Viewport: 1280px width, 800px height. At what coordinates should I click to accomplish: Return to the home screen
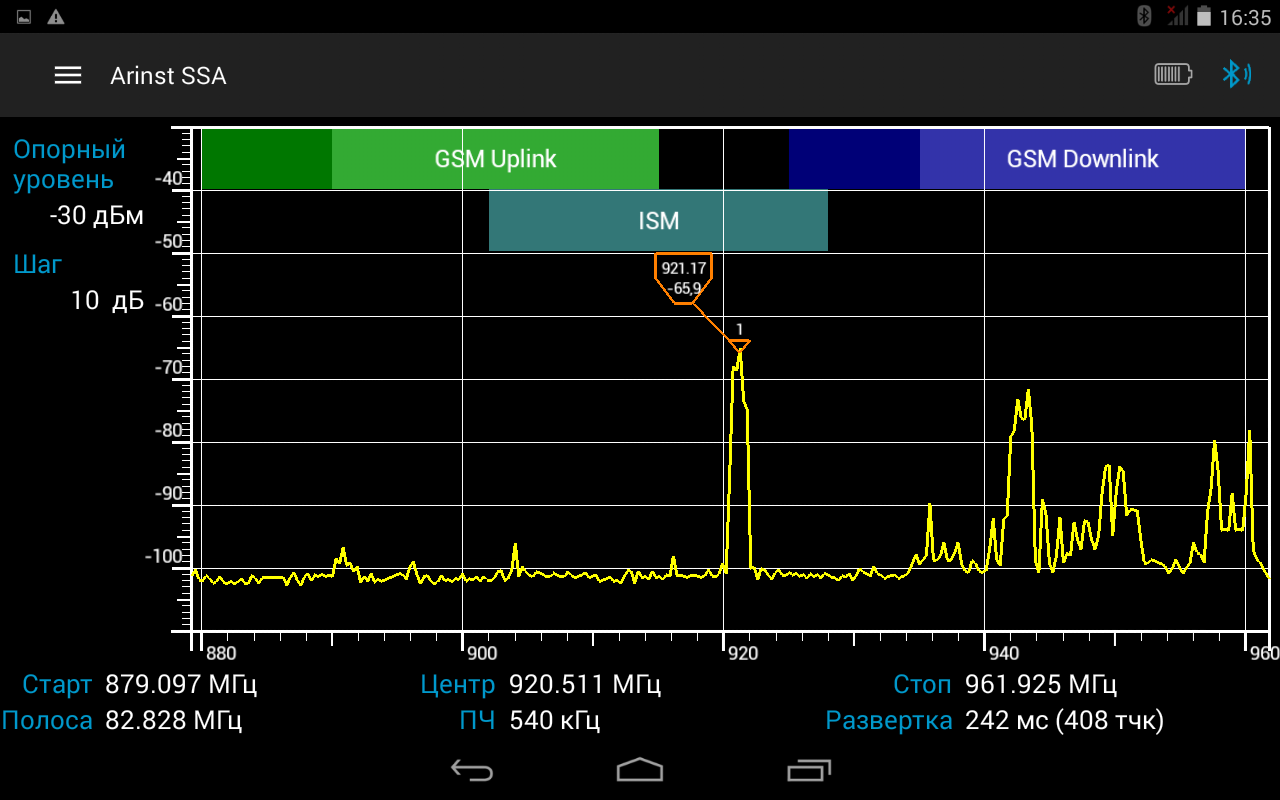(x=640, y=769)
